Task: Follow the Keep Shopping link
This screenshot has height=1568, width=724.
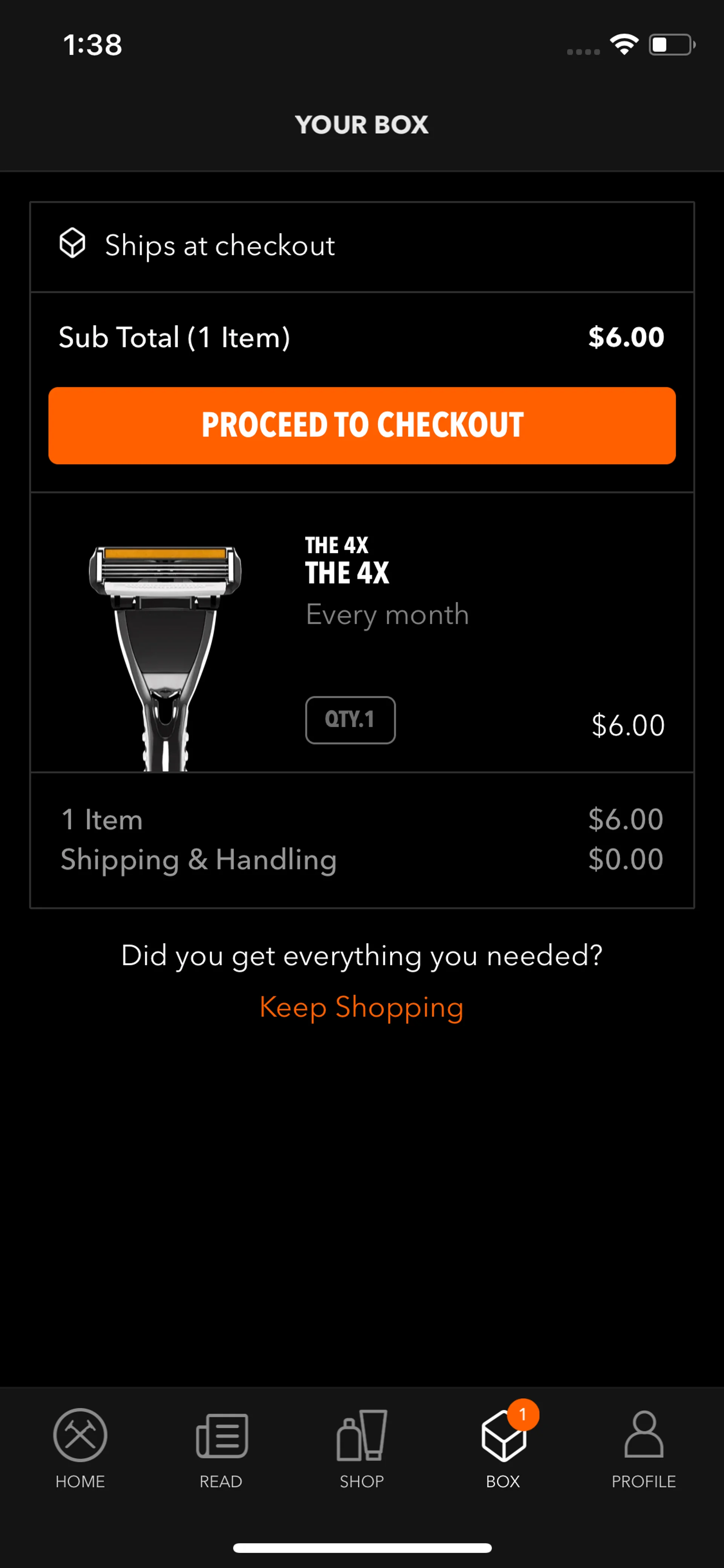Action: [x=361, y=1007]
